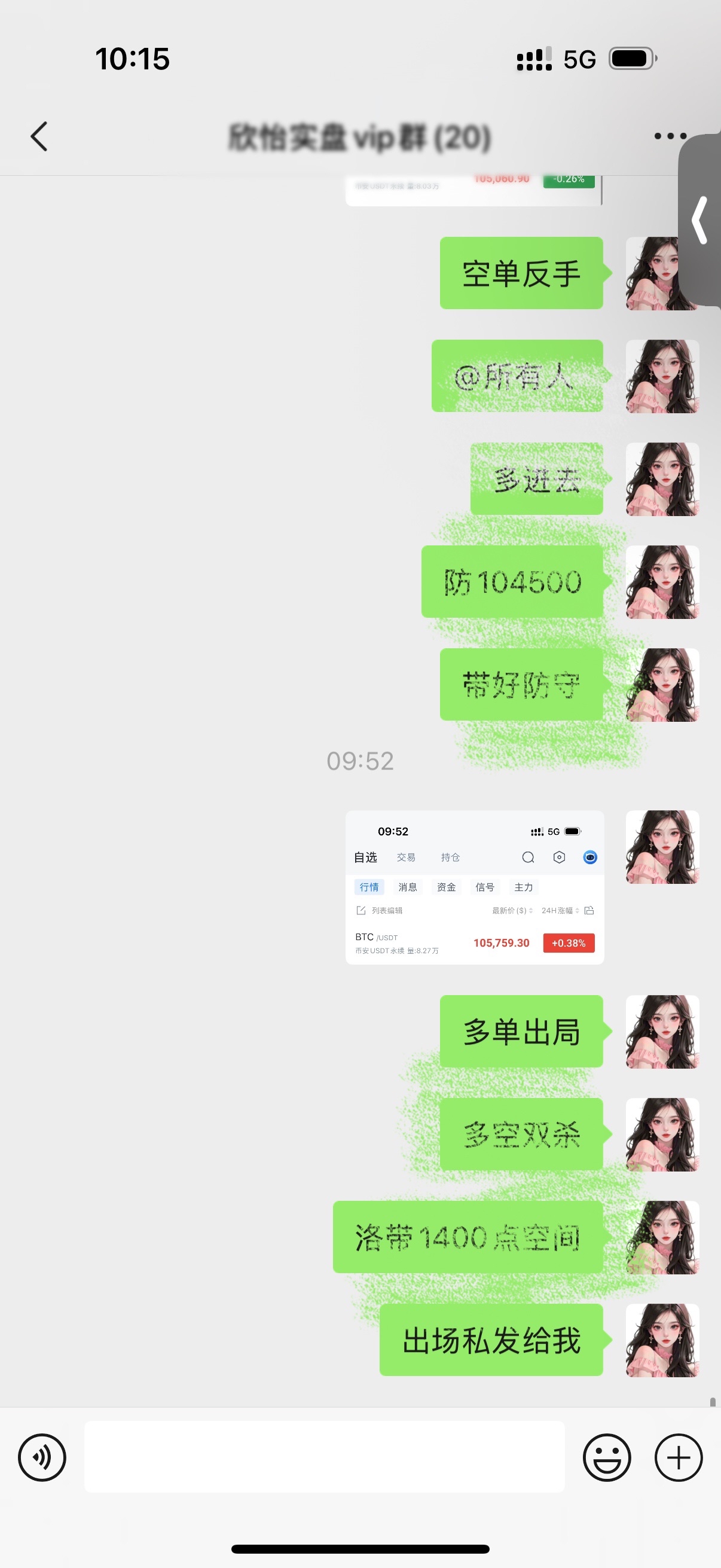Switch to voice message input

42,1457
